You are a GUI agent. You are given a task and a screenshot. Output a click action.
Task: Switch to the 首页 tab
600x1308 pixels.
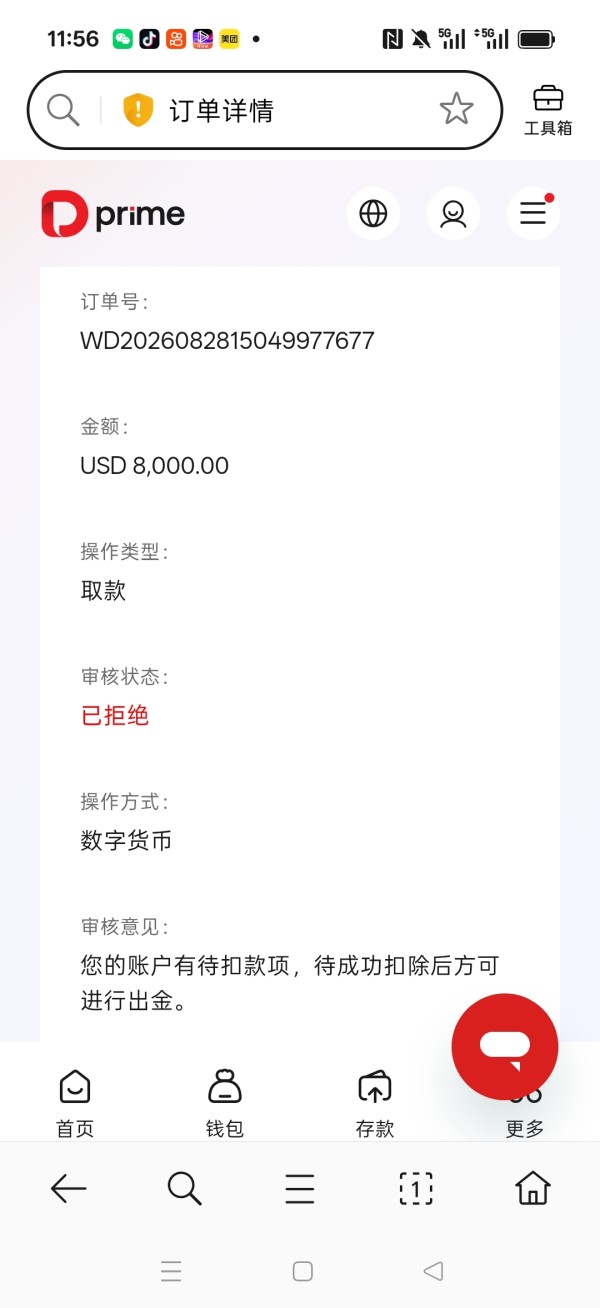click(75, 1103)
